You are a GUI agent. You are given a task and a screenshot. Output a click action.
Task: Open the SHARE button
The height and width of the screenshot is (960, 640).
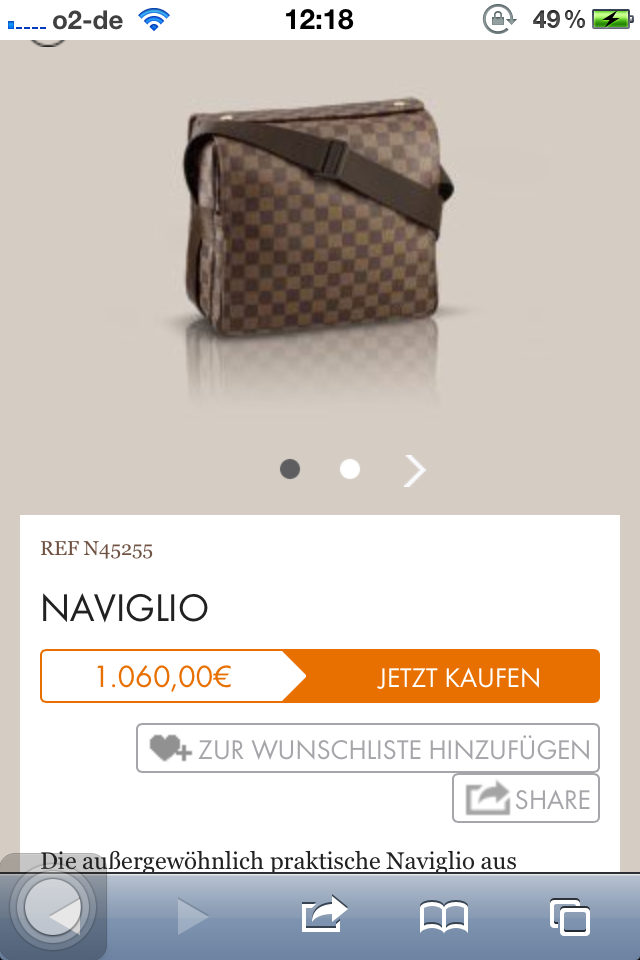tap(526, 798)
